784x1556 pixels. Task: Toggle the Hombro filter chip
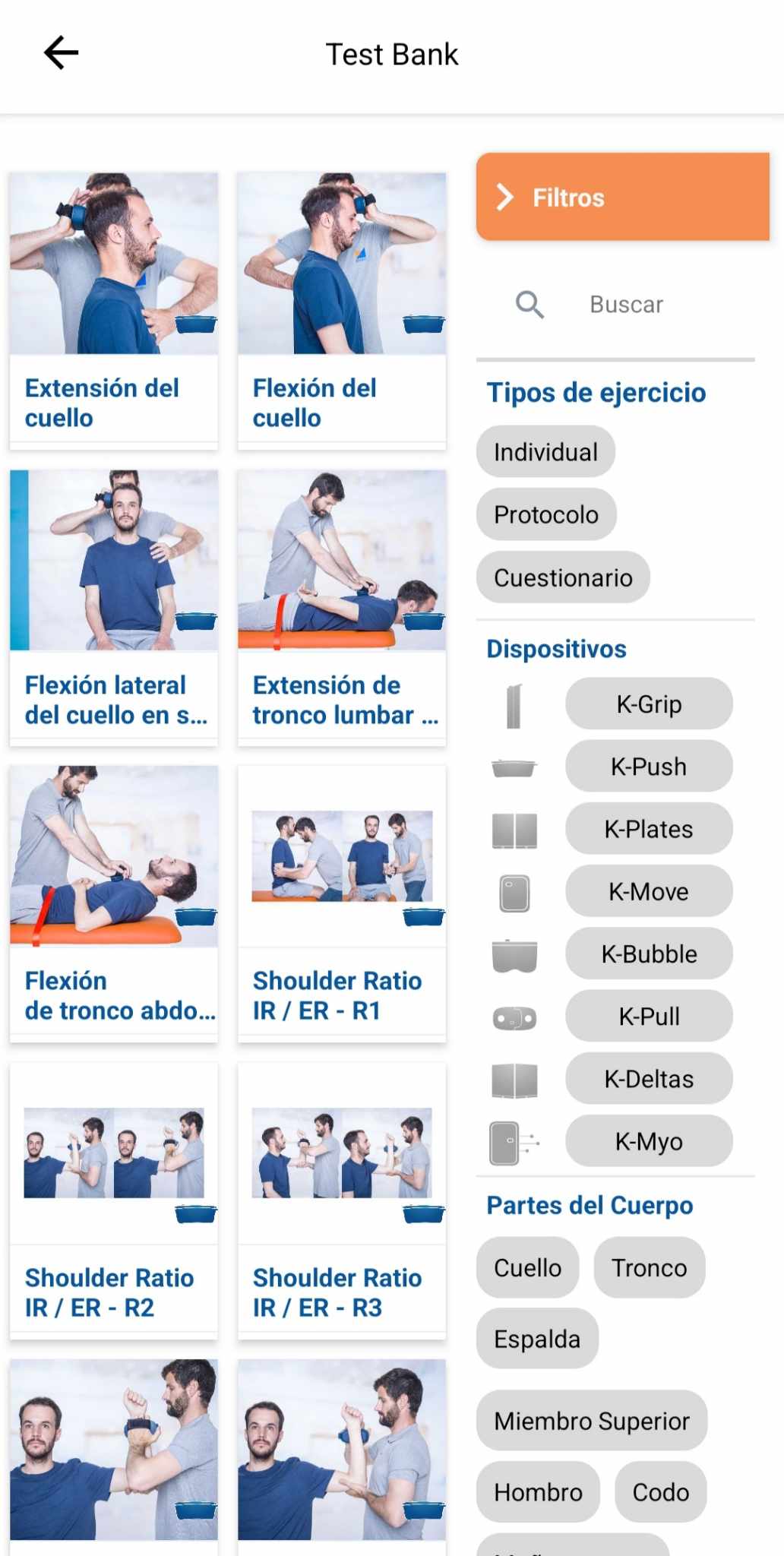coord(538,1491)
